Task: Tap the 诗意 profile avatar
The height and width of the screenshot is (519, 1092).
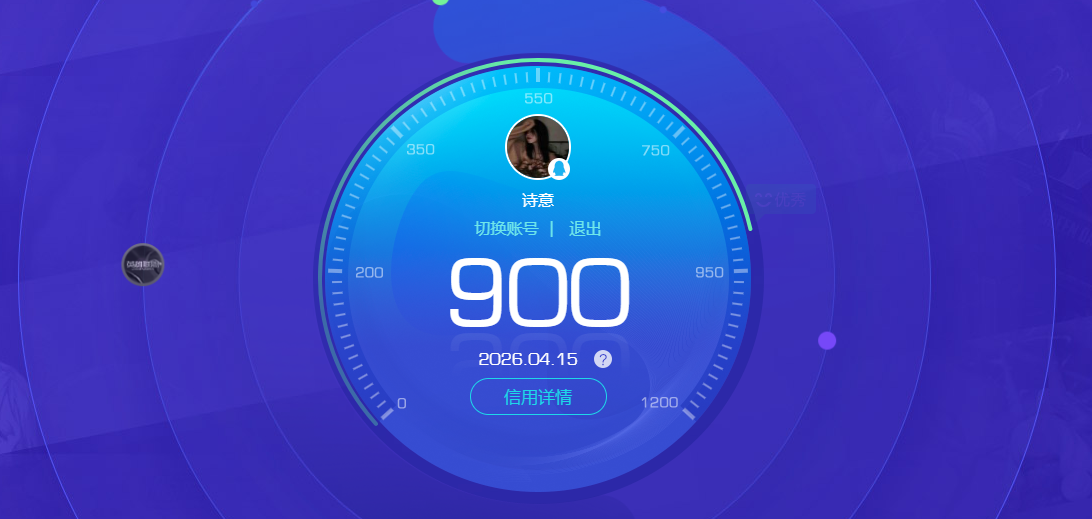Action: tap(537, 147)
